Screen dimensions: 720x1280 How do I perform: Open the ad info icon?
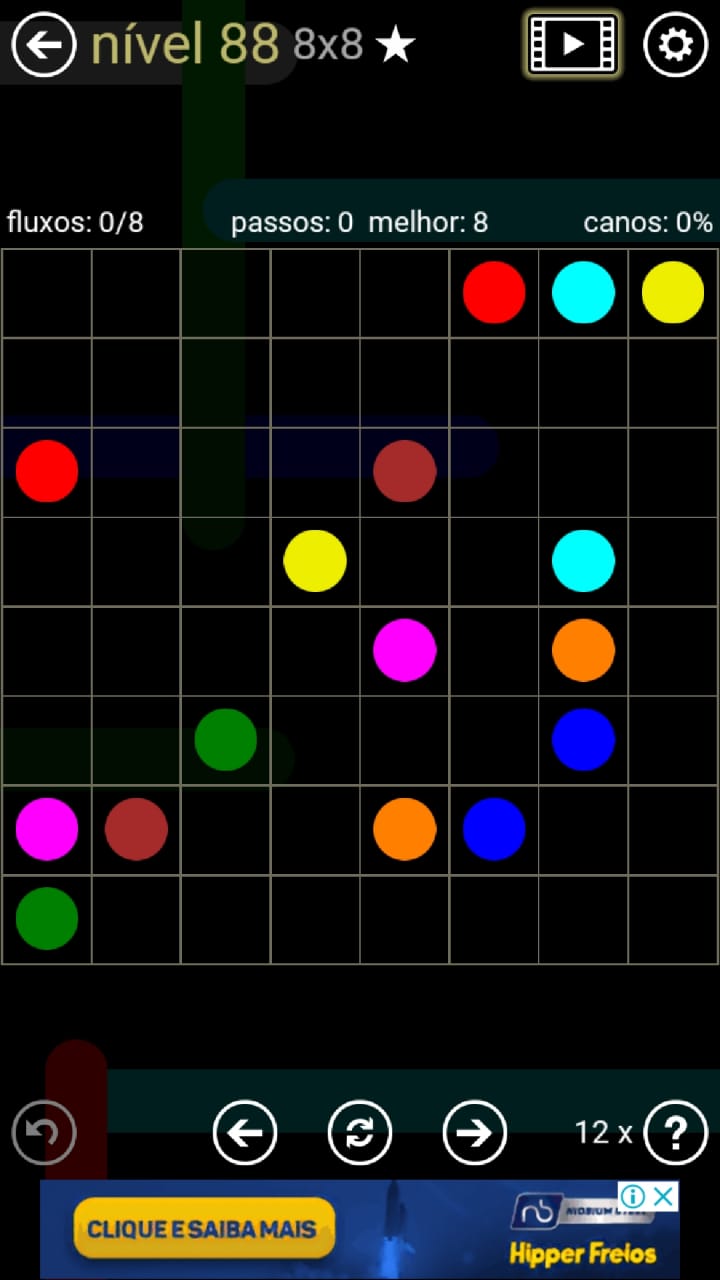[x=633, y=1196]
